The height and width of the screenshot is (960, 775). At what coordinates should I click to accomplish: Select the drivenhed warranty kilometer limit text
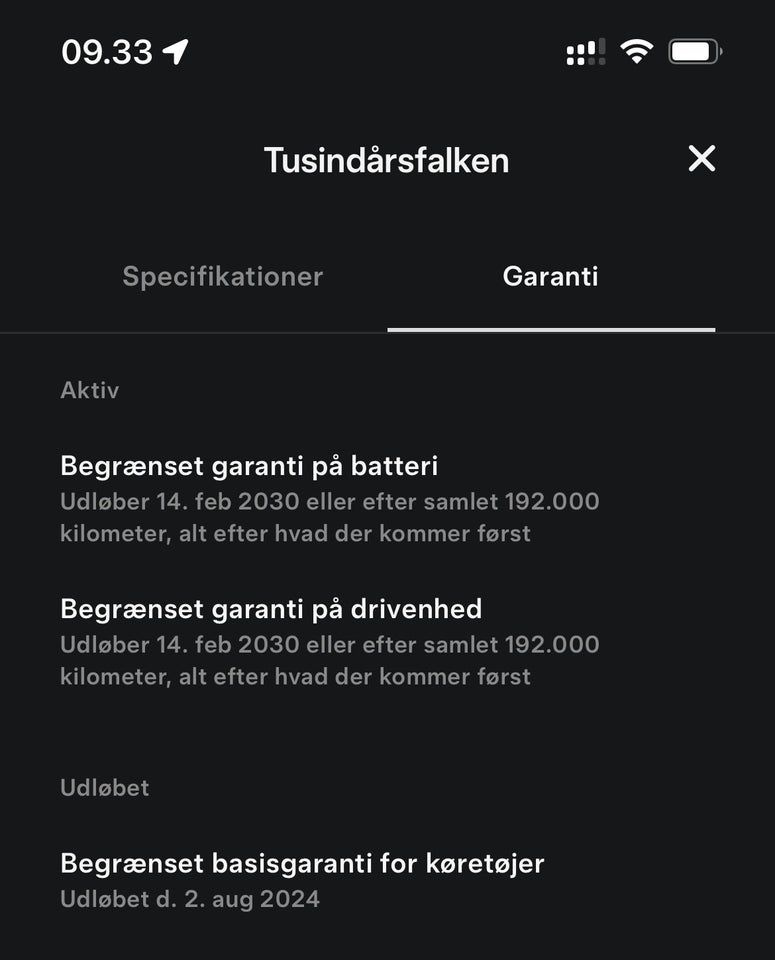pyautogui.click(x=330, y=660)
